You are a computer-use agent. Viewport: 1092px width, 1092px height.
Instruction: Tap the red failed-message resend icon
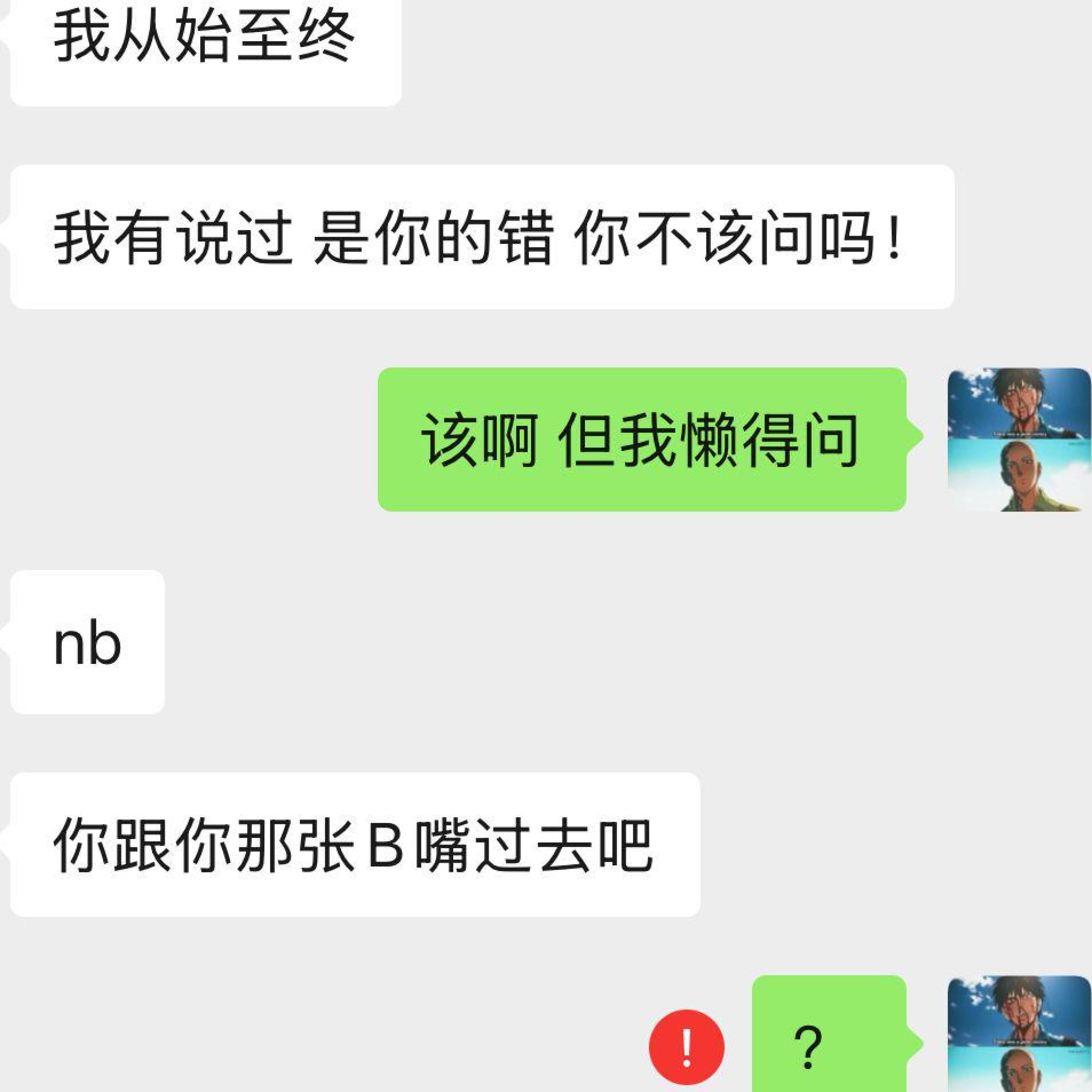(x=686, y=1047)
